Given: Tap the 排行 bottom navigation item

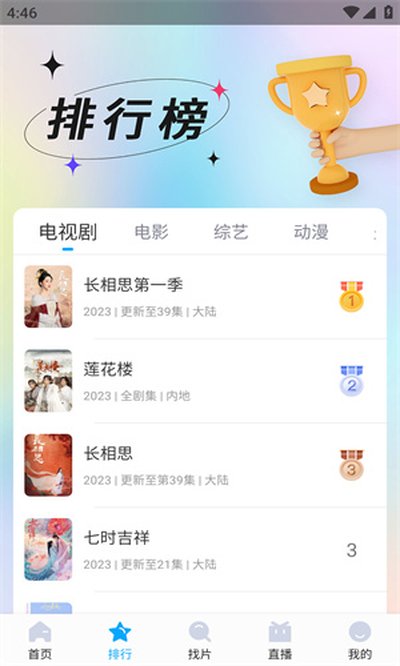Looking at the screenshot, I should (120, 641).
